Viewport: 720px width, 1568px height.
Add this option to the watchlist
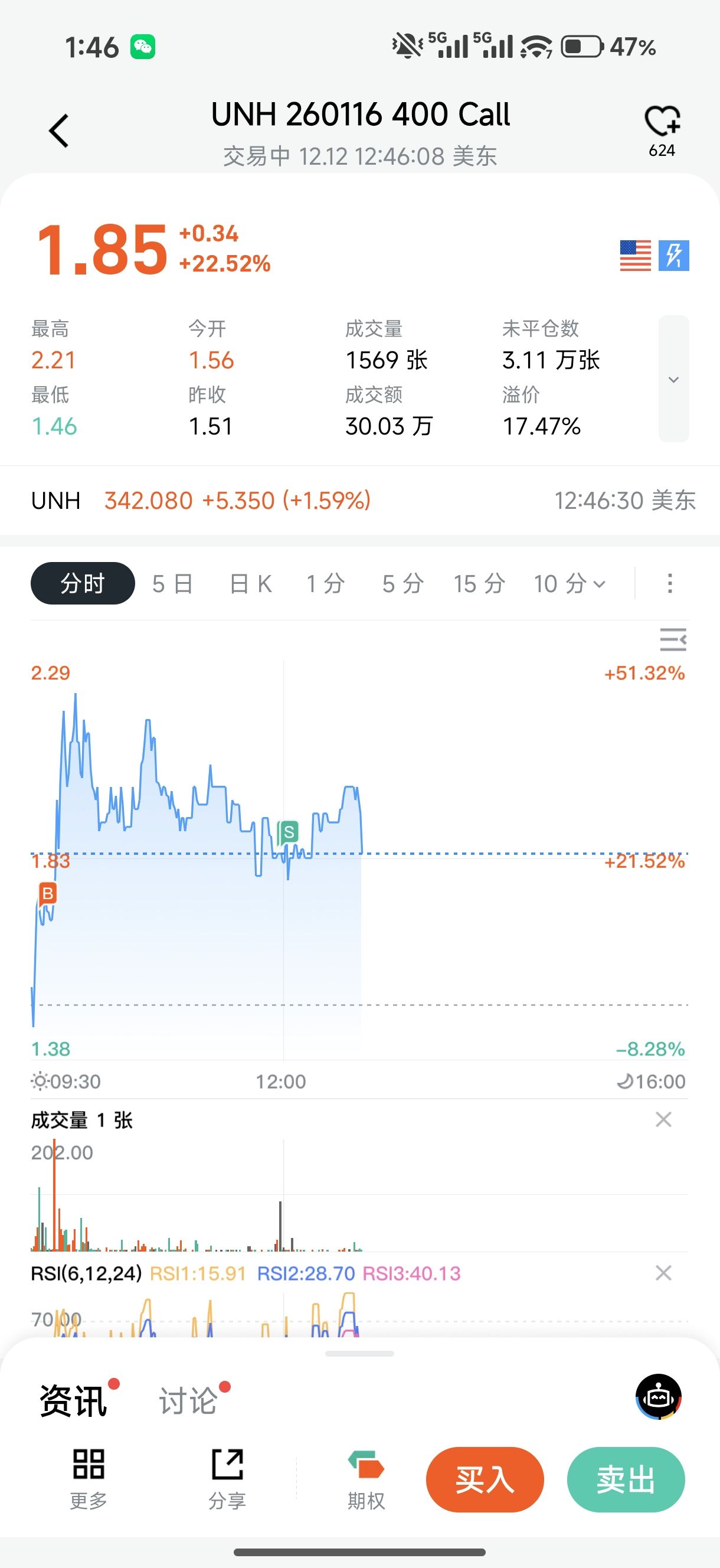click(662, 122)
